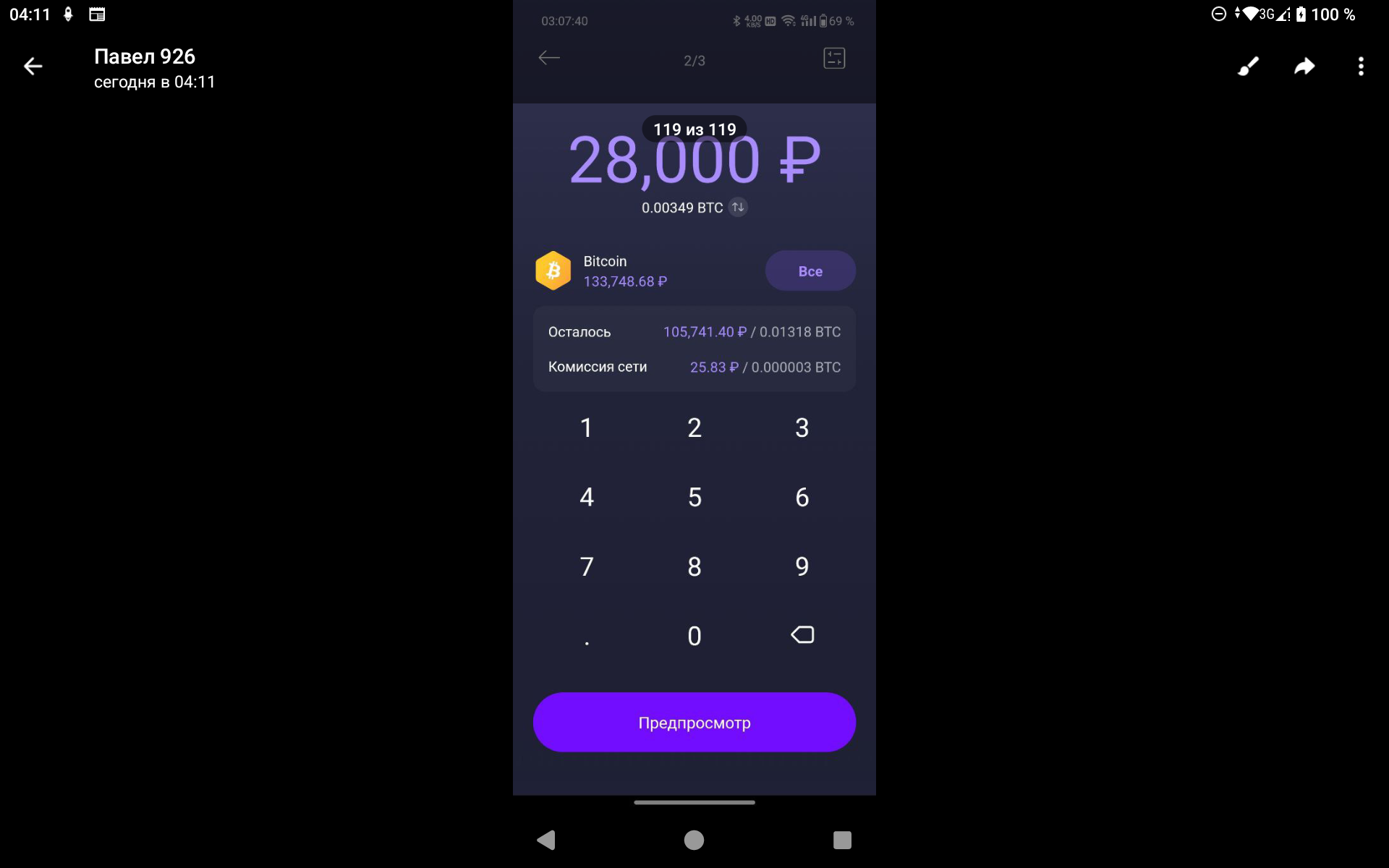Forward this photo via share arrow
Screen dimensions: 1389x868
tap(1304, 67)
